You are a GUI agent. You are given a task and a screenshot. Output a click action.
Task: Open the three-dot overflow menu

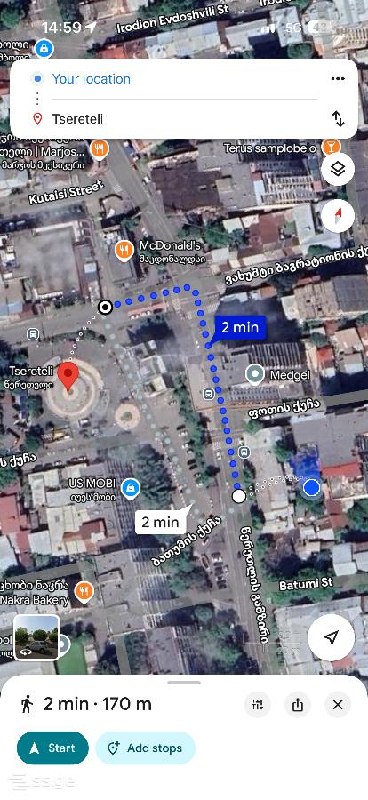(338, 79)
